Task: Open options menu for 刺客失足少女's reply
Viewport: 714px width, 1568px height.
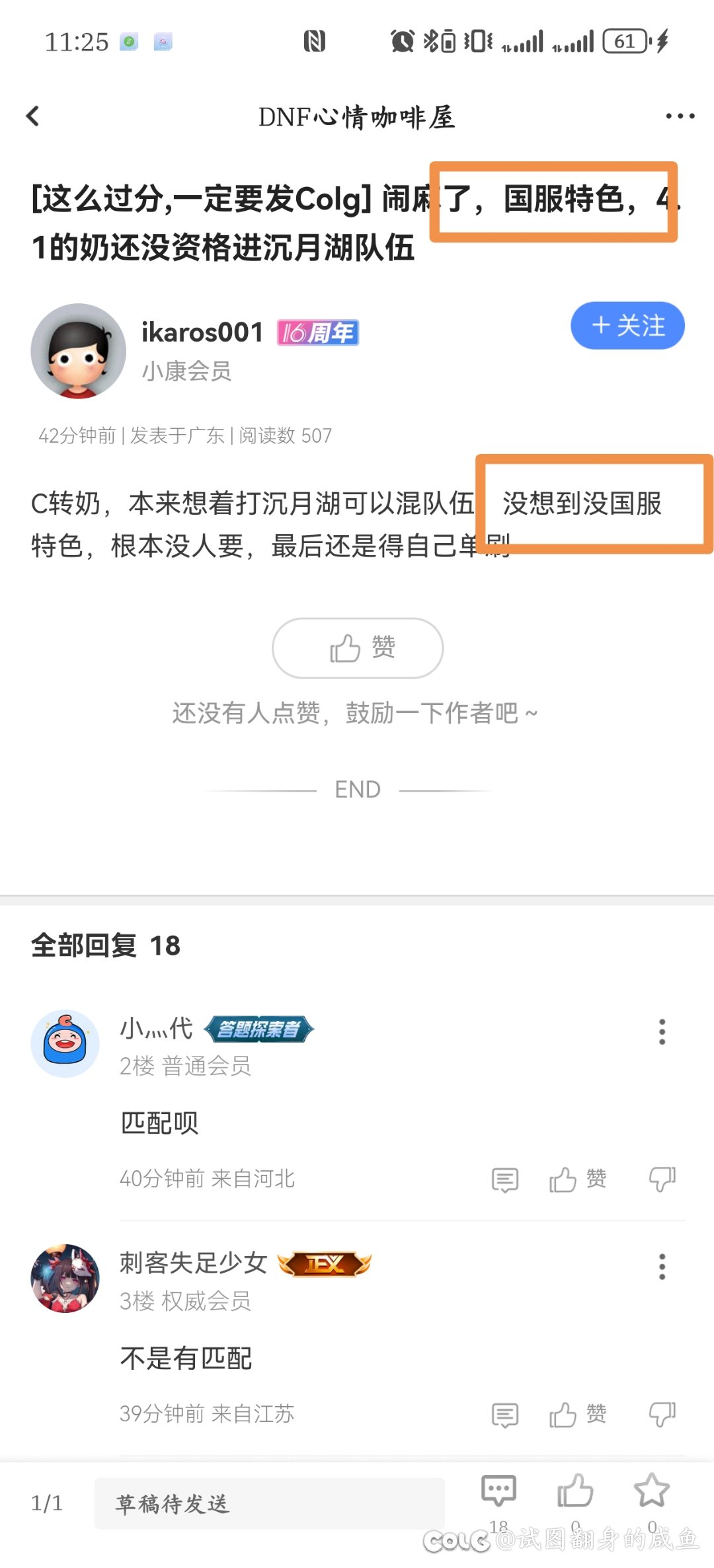Action: 662,1266
